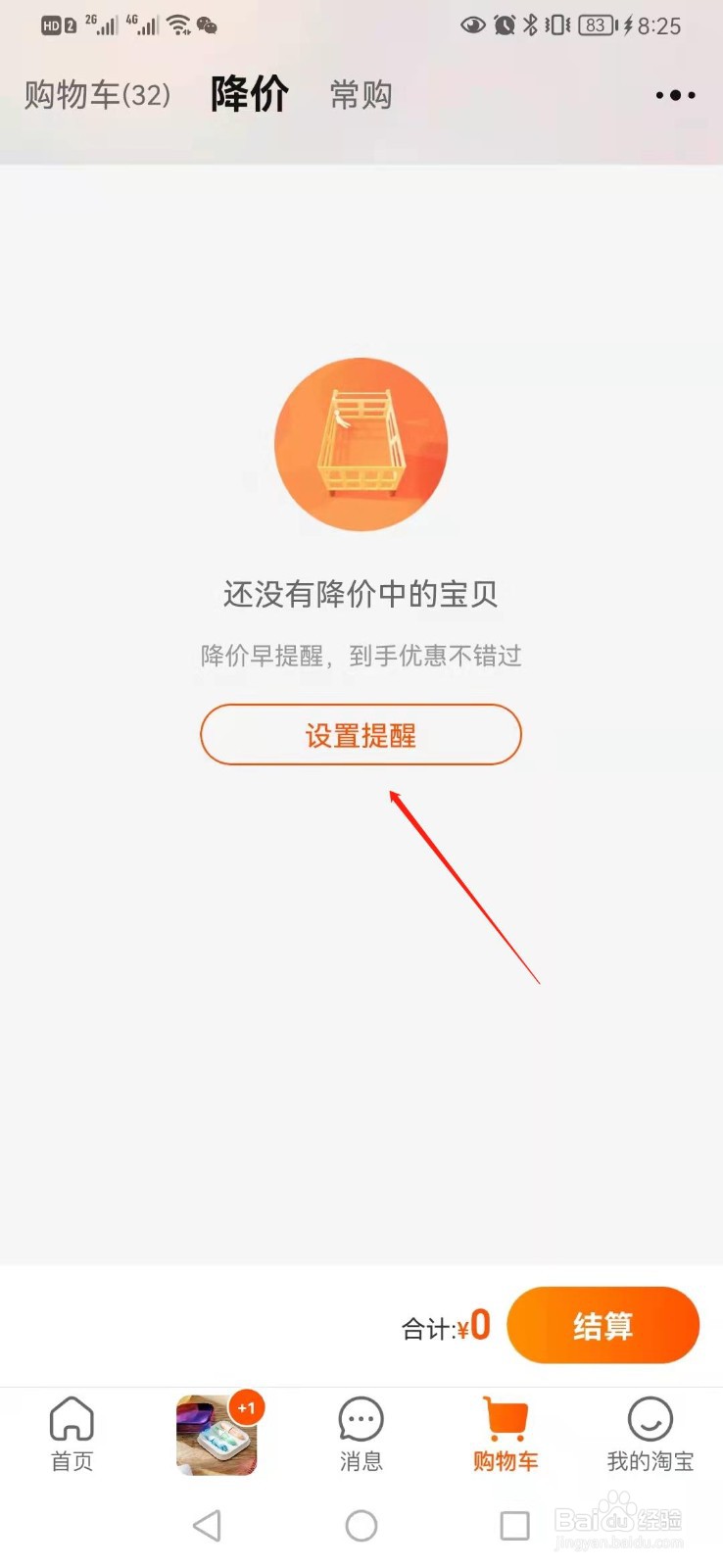Switch to the 降价 tab
Image resolution: width=723 pixels, height=1568 pixels.
[x=248, y=95]
